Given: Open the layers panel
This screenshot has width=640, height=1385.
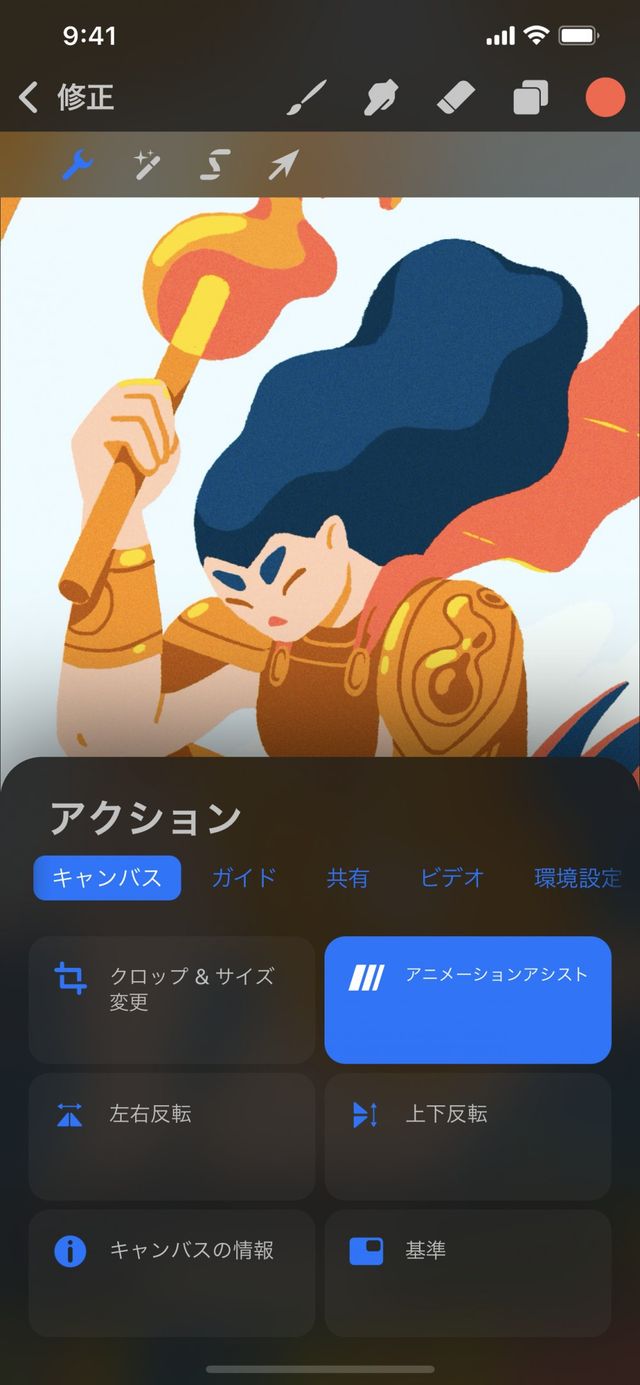Looking at the screenshot, I should click(531, 98).
